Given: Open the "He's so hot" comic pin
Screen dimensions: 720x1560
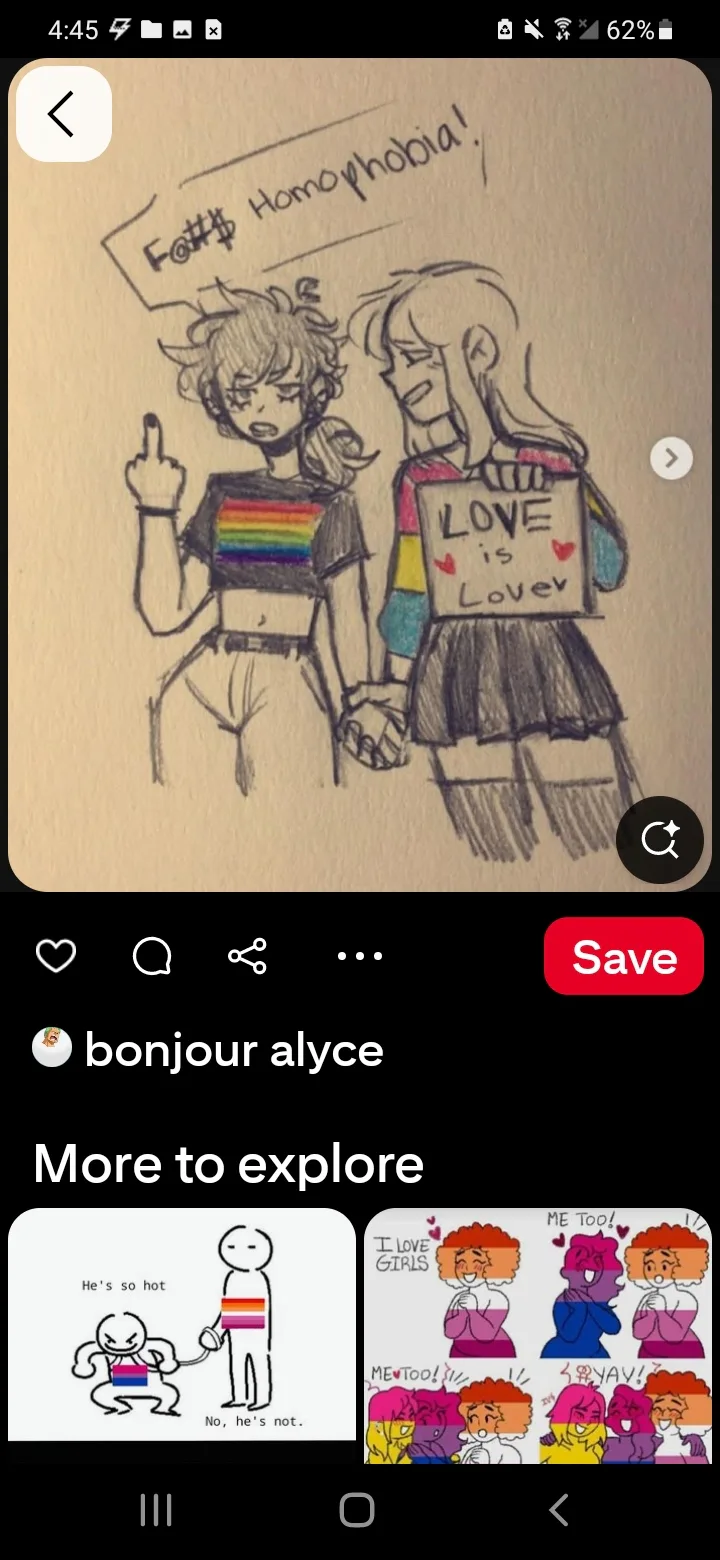Looking at the screenshot, I should [x=182, y=1324].
